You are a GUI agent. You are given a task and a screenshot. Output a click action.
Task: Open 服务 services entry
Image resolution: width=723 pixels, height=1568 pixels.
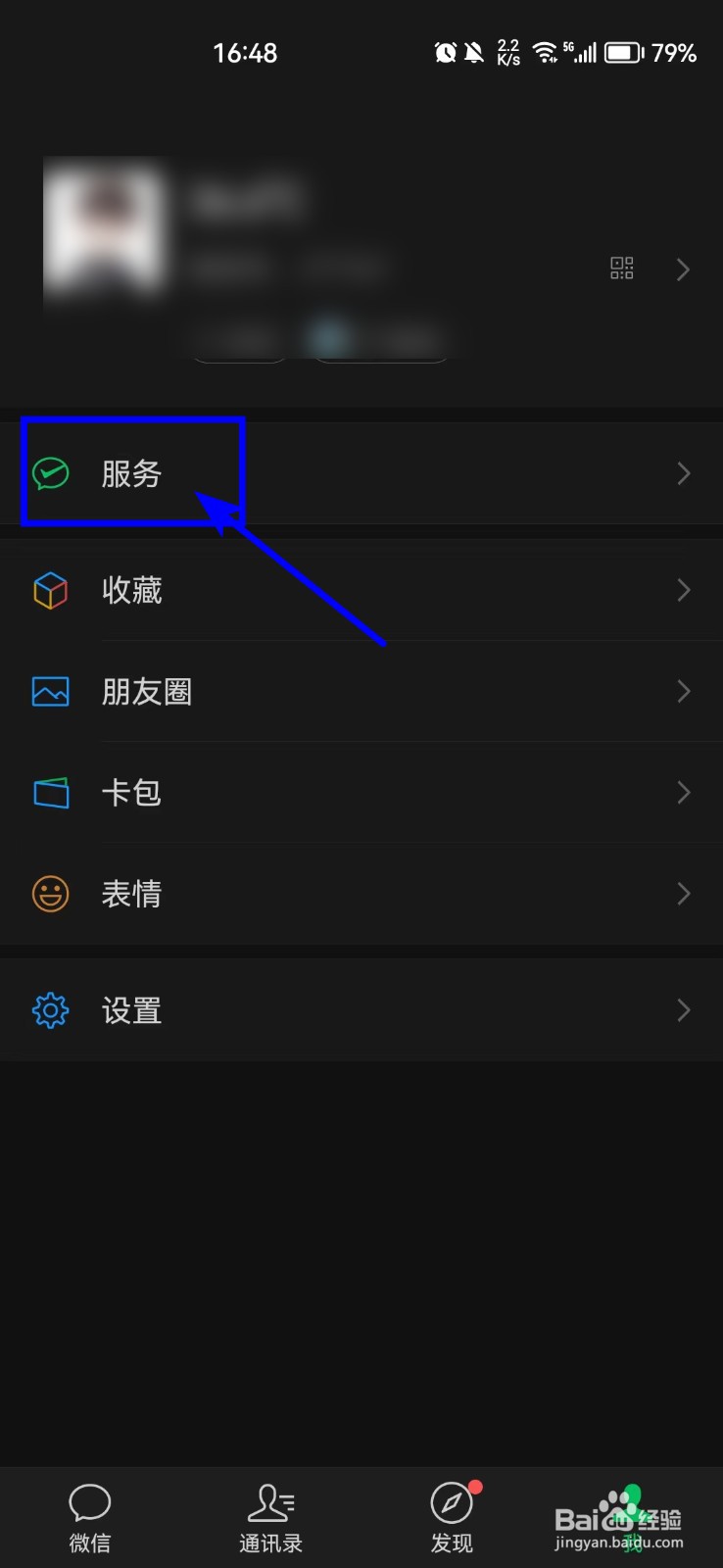pos(132,473)
